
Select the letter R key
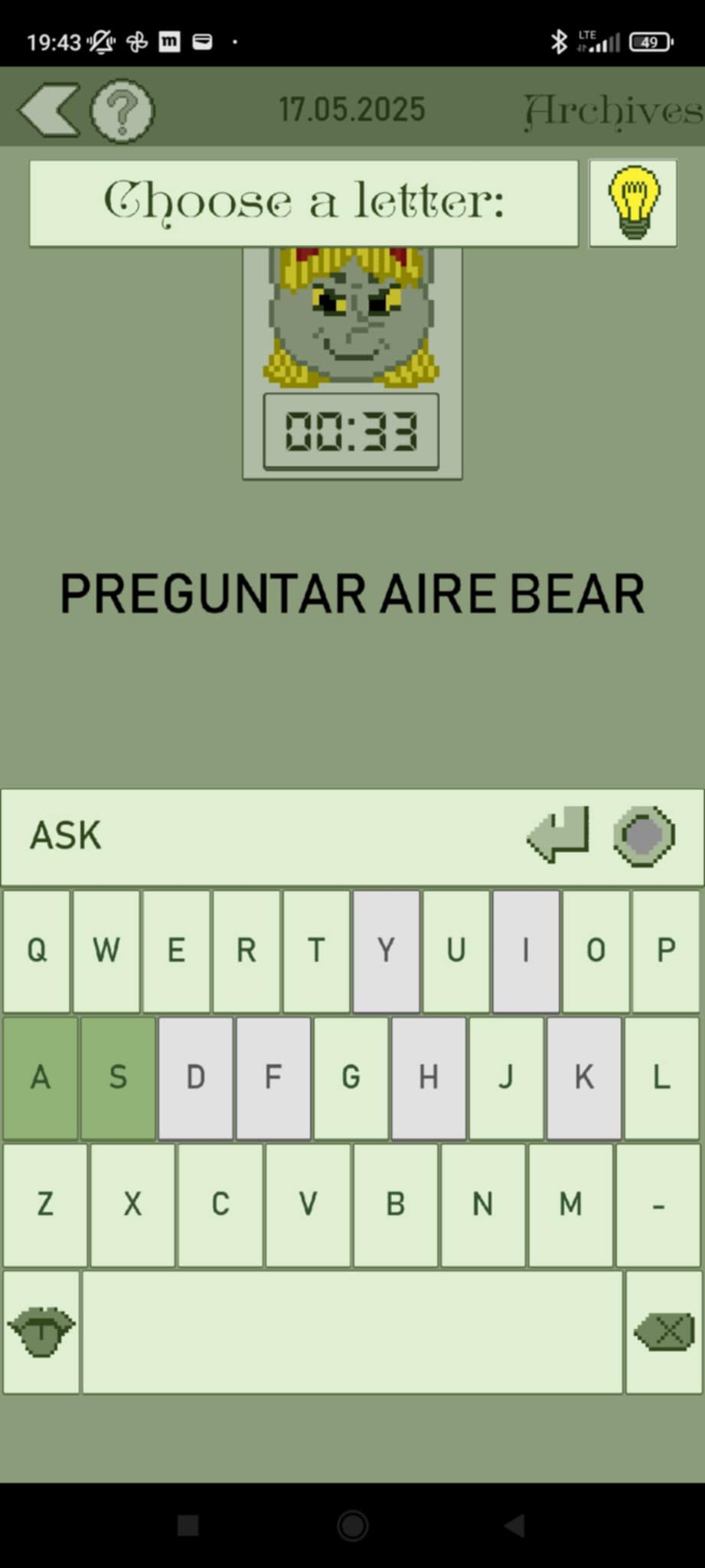pos(246,951)
